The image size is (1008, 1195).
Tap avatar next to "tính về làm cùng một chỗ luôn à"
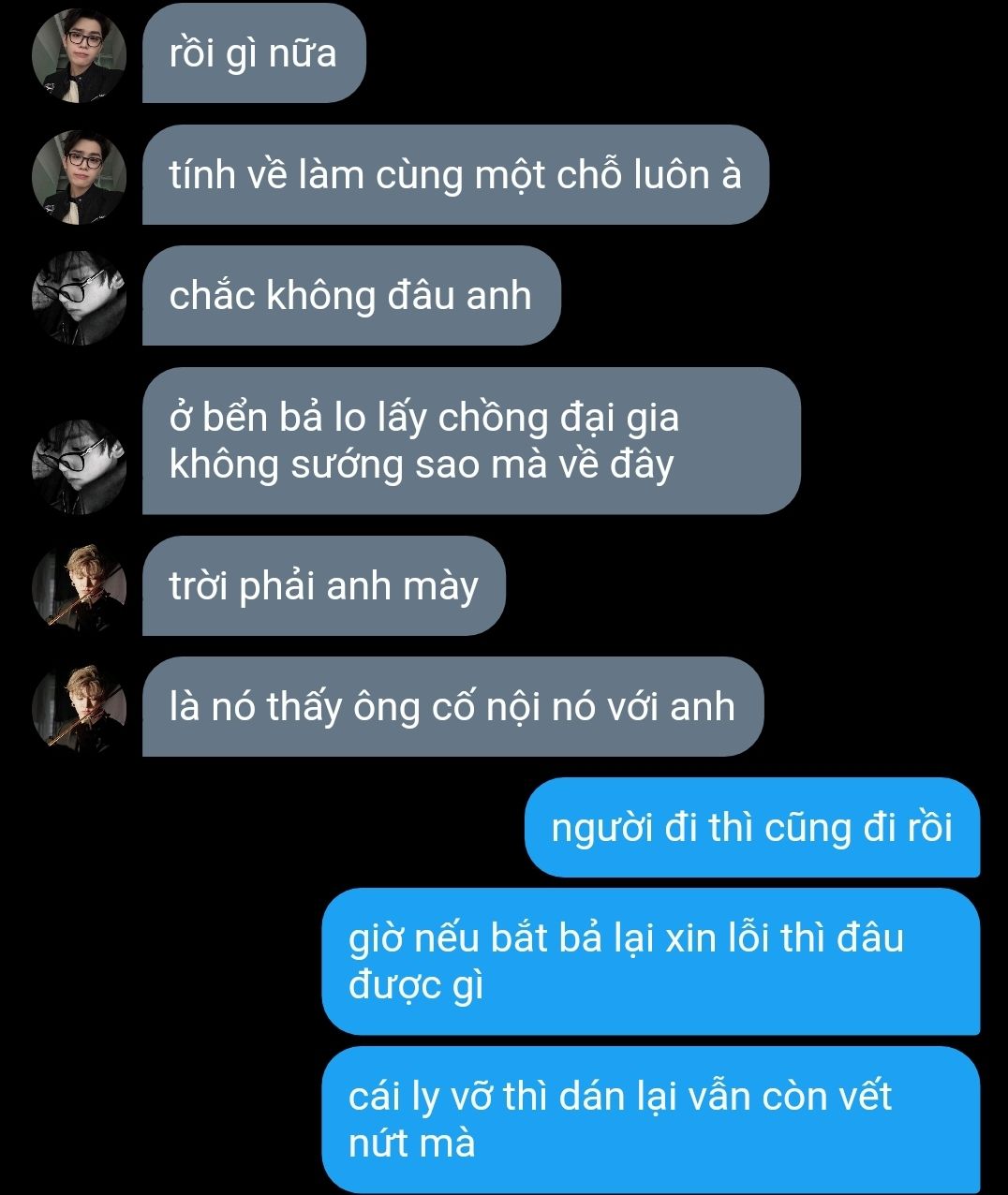[79, 177]
